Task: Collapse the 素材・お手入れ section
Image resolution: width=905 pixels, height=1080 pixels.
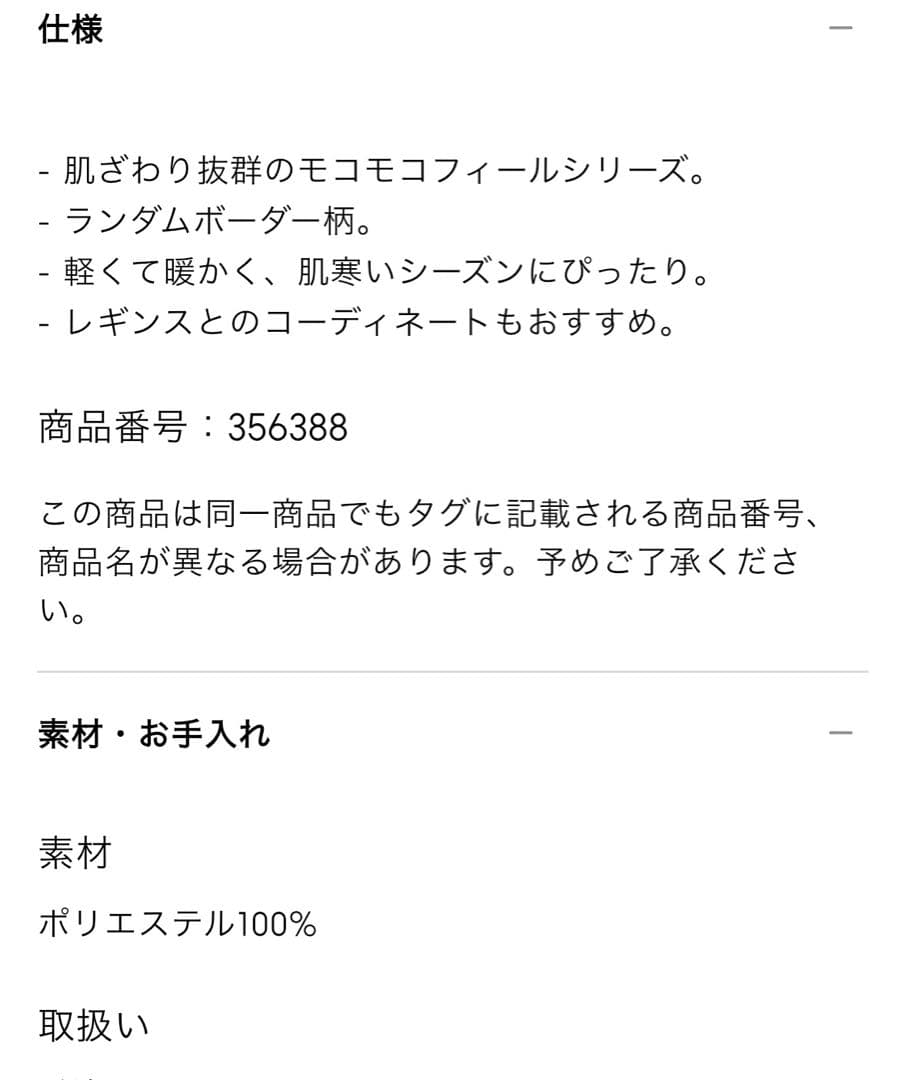Action: click(x=840, y=734)
